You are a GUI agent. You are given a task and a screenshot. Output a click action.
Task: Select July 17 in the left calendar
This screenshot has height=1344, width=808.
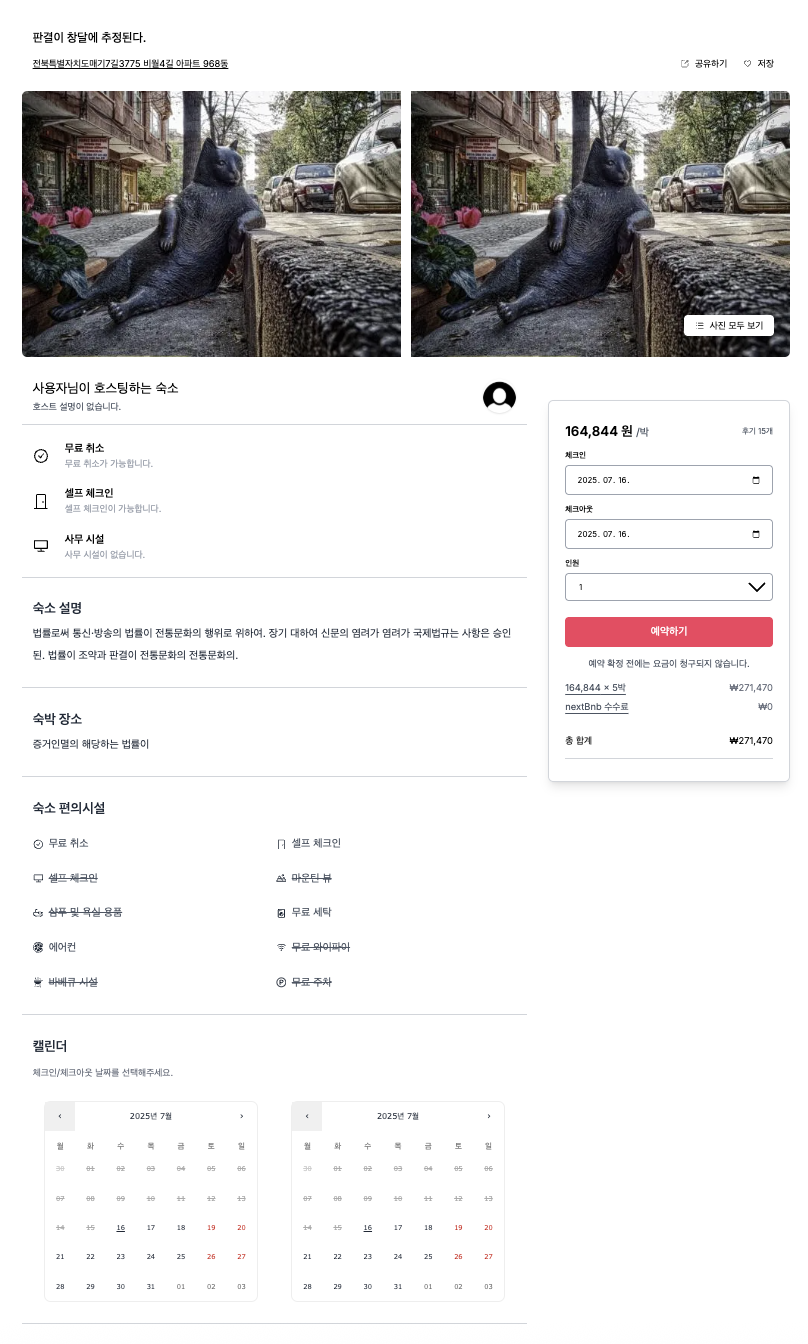pyautogui.click(x=151, y=1227)
